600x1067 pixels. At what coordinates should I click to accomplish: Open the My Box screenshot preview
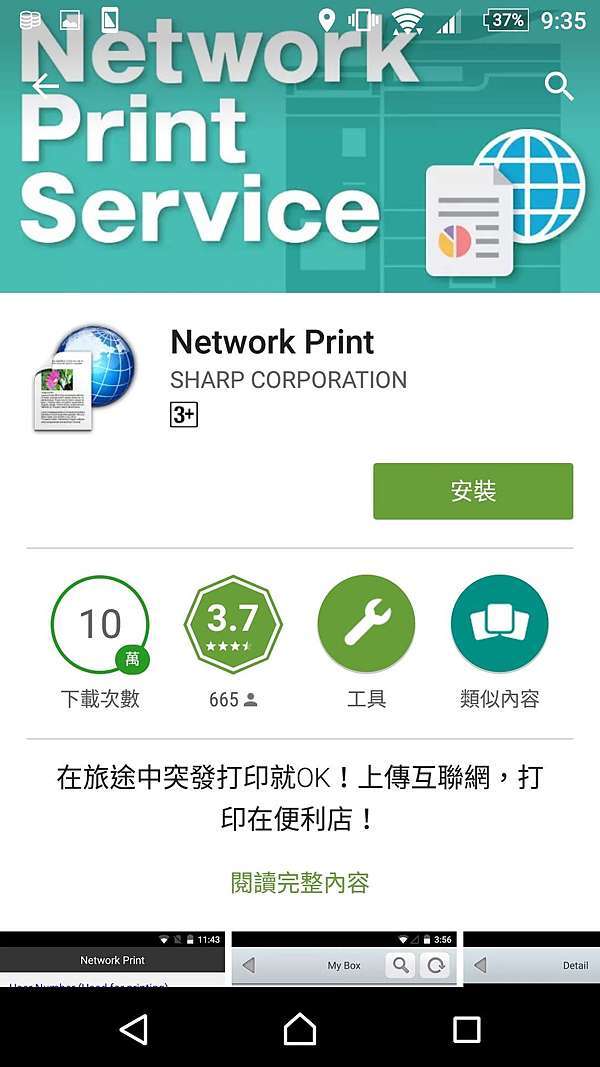click(344, 959)
